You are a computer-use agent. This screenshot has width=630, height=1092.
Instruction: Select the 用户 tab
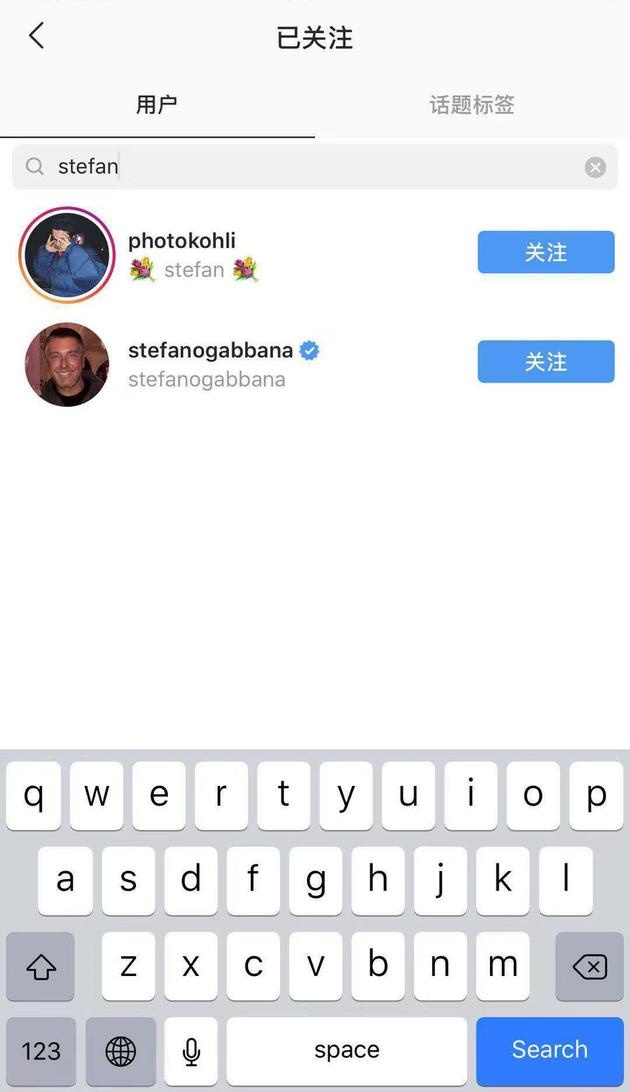pyautogui.click(x=157, y=105)
